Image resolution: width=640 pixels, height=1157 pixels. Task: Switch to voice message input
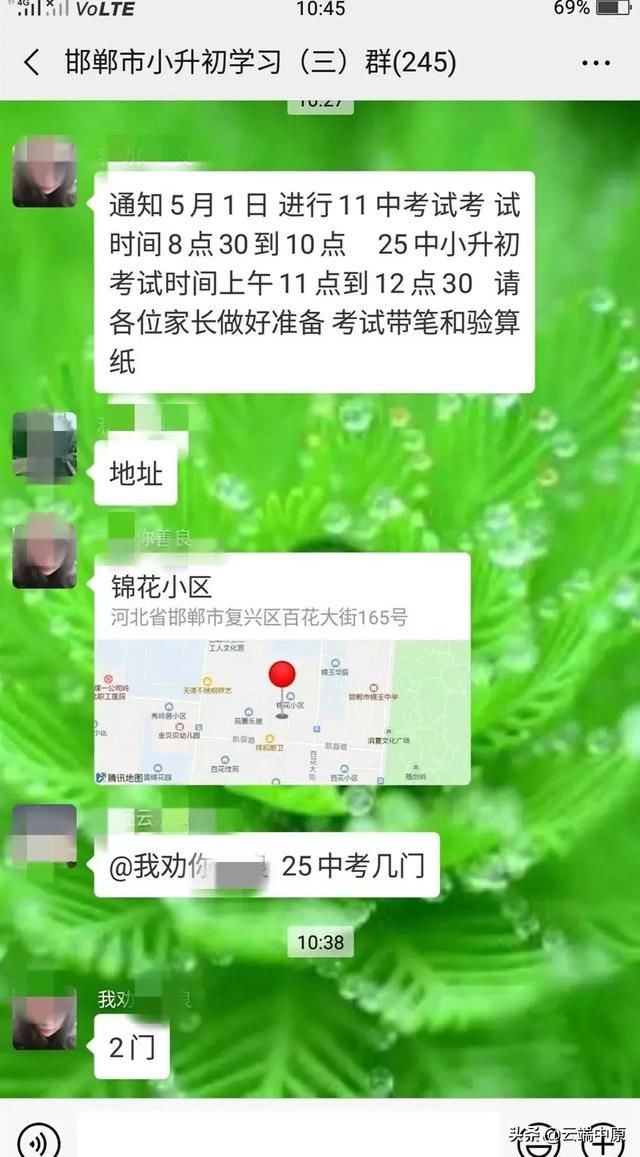[38, 1139]
